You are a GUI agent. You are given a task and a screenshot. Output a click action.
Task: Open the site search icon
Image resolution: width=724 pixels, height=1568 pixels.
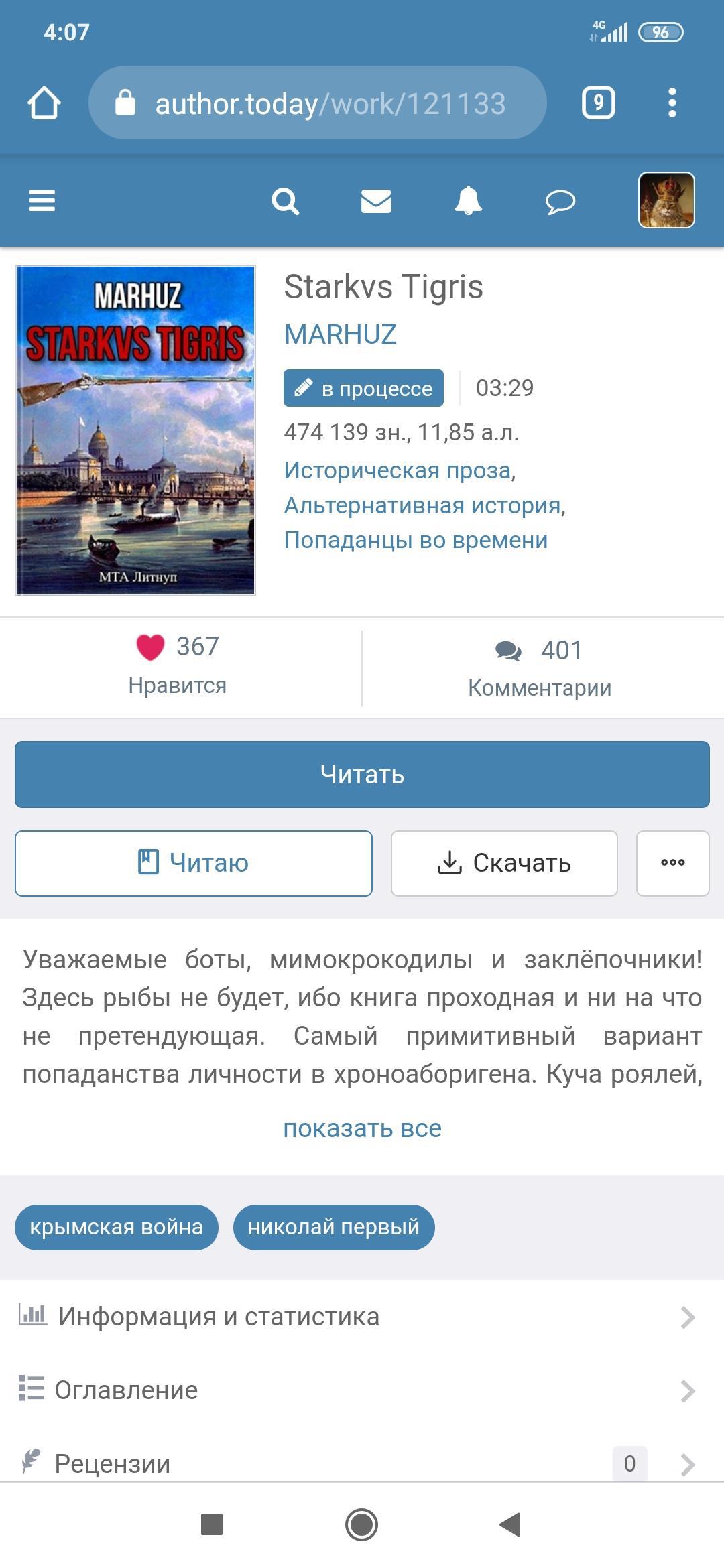tap(285, 200)
